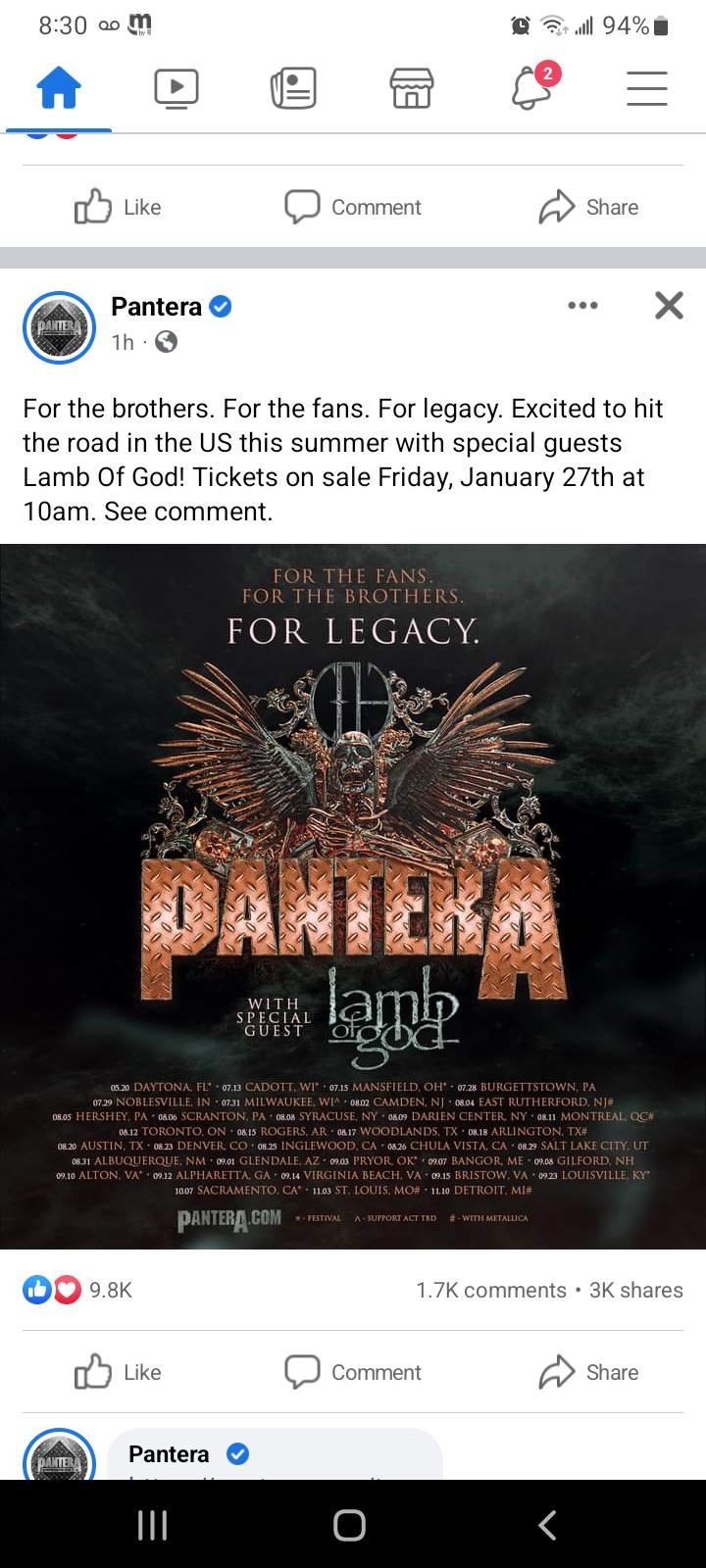The image size is (706, 1568).
Task: Like the post above Pantera's
Action: click(118, 207)
